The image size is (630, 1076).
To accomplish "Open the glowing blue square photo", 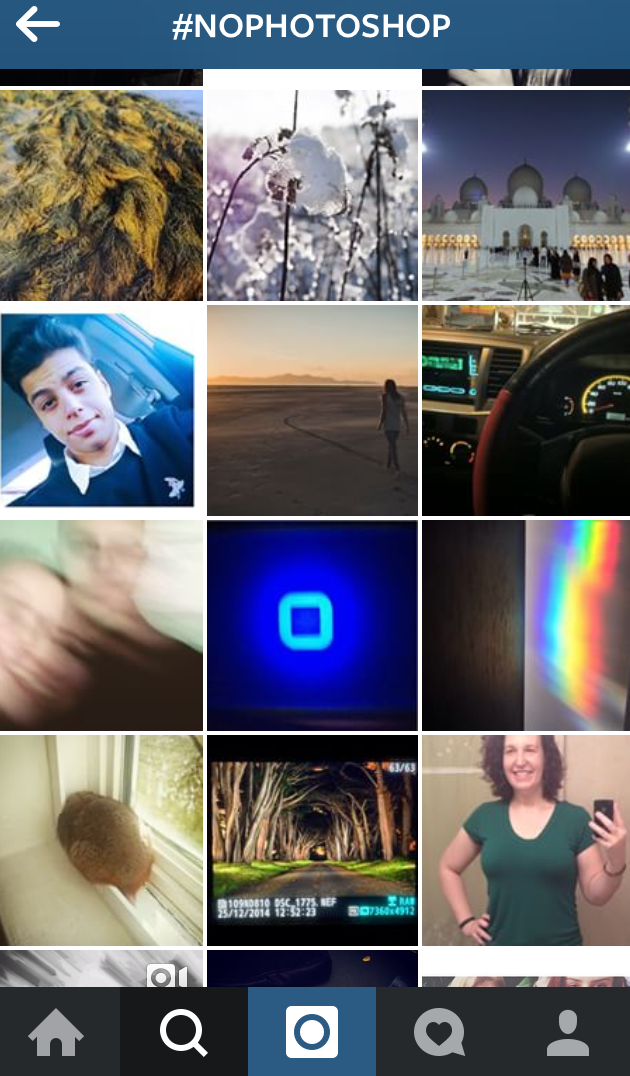I will [312, 625].
